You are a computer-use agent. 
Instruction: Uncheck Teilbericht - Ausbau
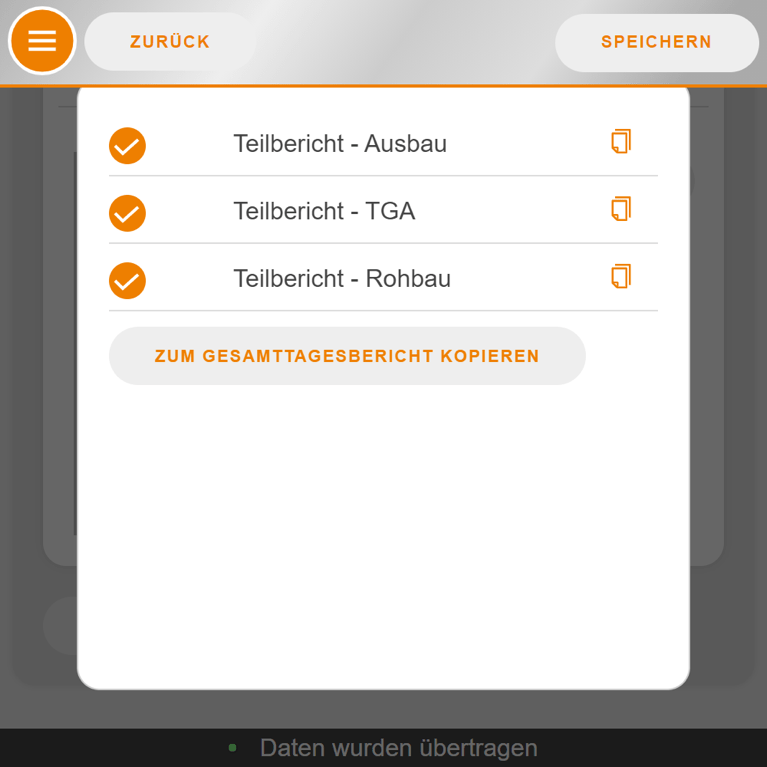127,146
